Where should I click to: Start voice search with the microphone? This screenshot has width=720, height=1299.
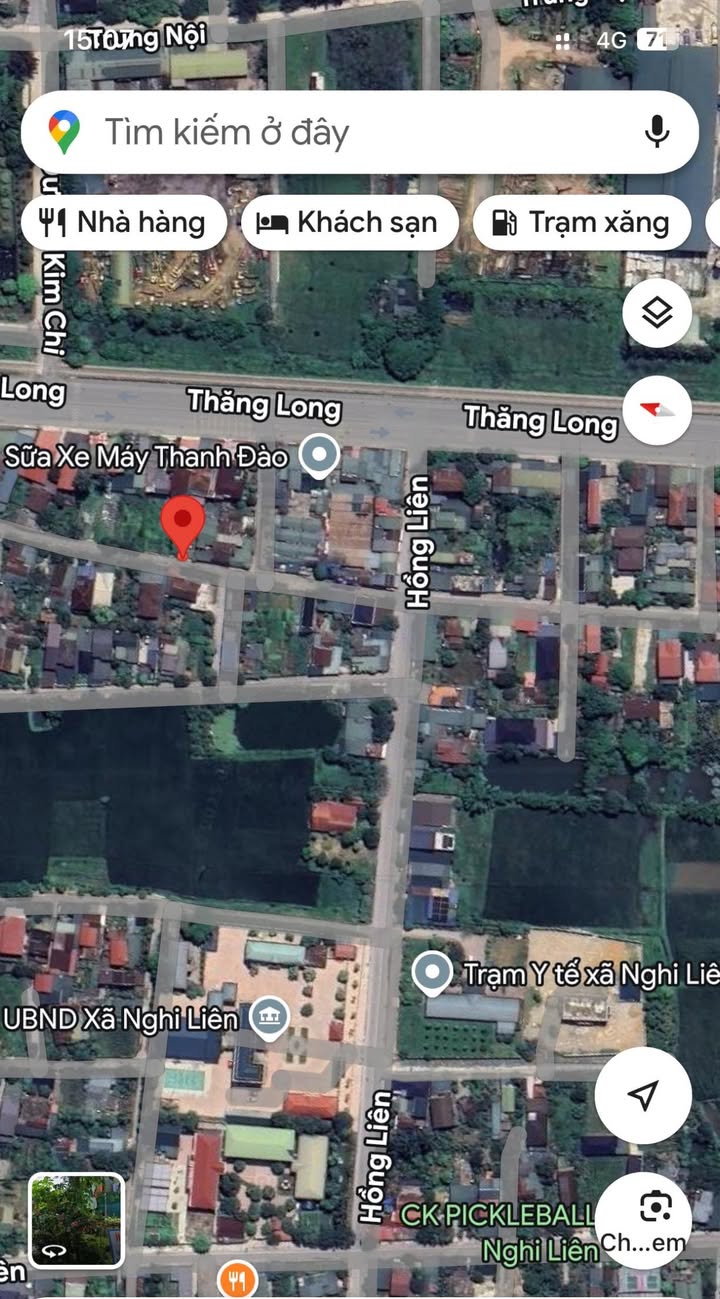pyautogui.click(x=656, y=132)
